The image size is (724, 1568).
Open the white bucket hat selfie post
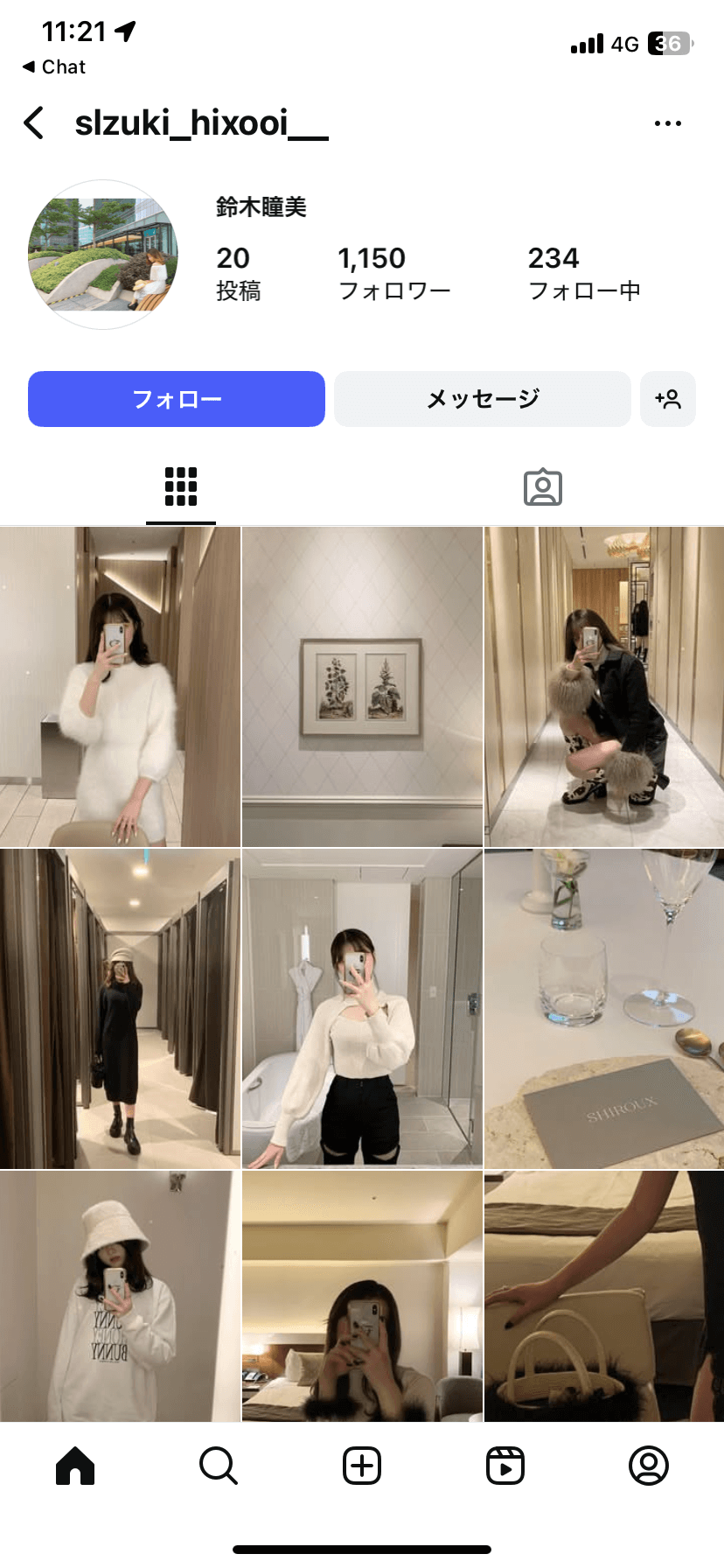(x=120, y=1297)
